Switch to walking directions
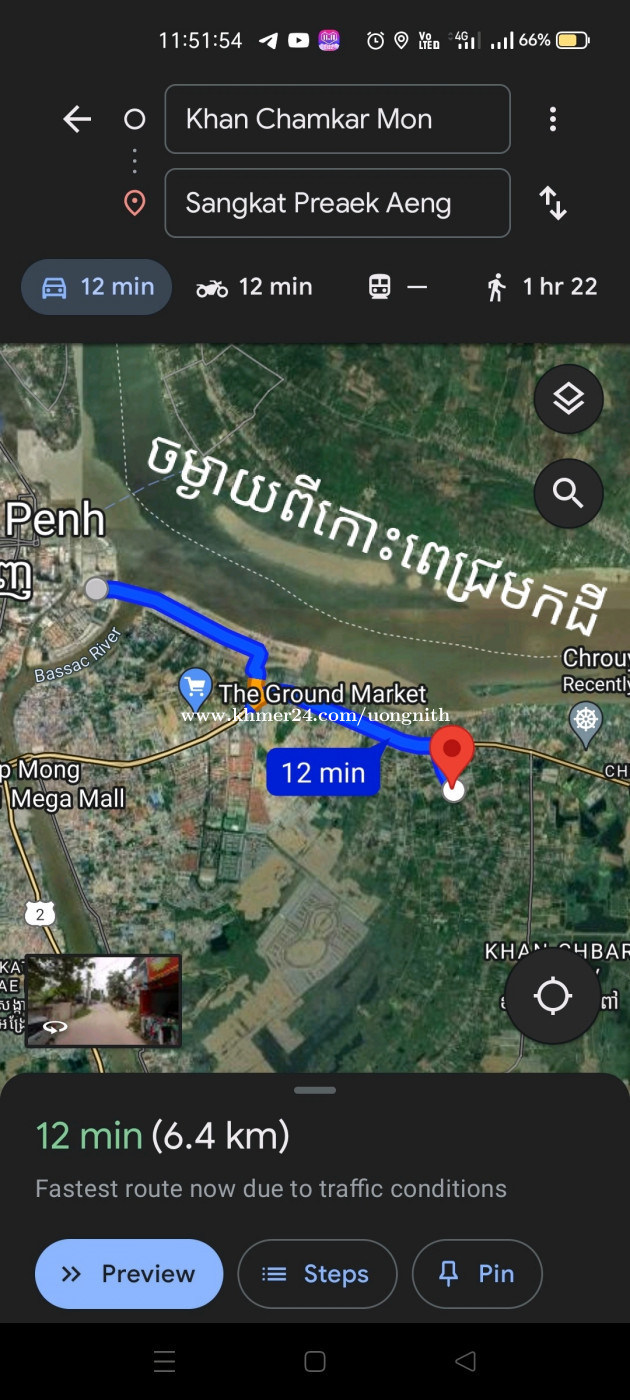This screenshot has width=630, height=1400. coord(541,287)
